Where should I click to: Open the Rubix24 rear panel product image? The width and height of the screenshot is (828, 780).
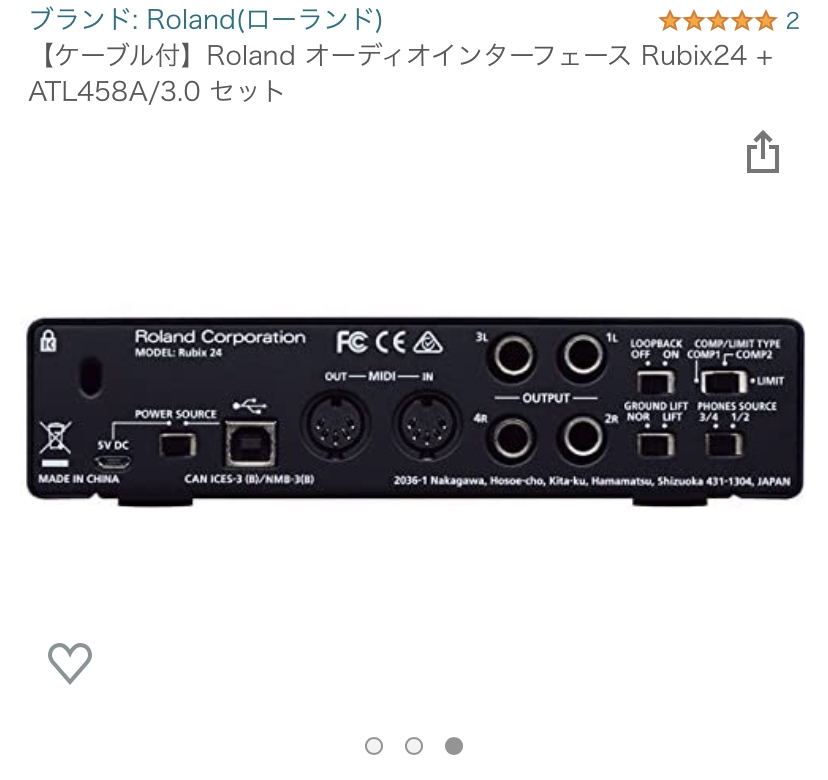point(414,410)
